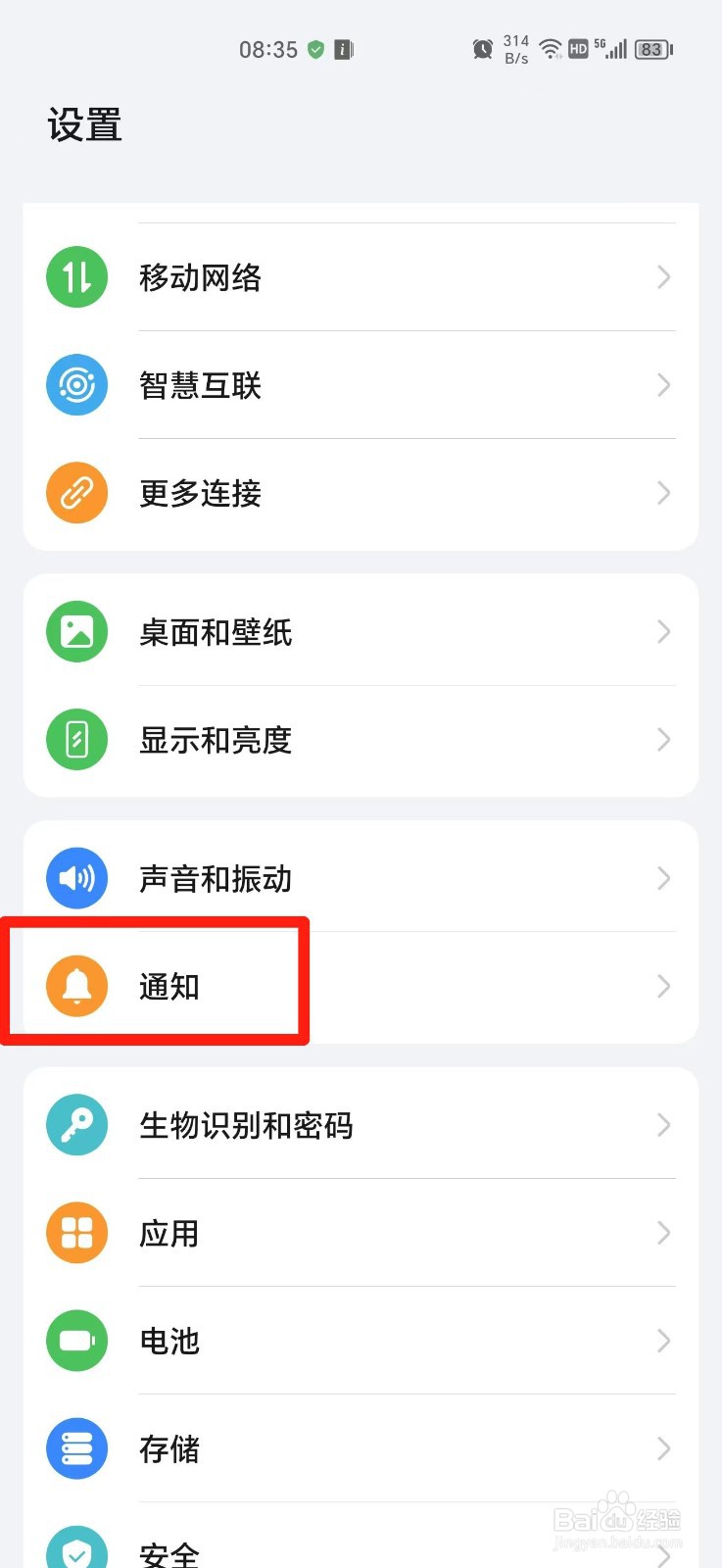The height and width of the screenshot is (1568, 722).
Task: Tap the 显示和亮度 display icon
Action: pyautogui.click(x=76, y=740)
